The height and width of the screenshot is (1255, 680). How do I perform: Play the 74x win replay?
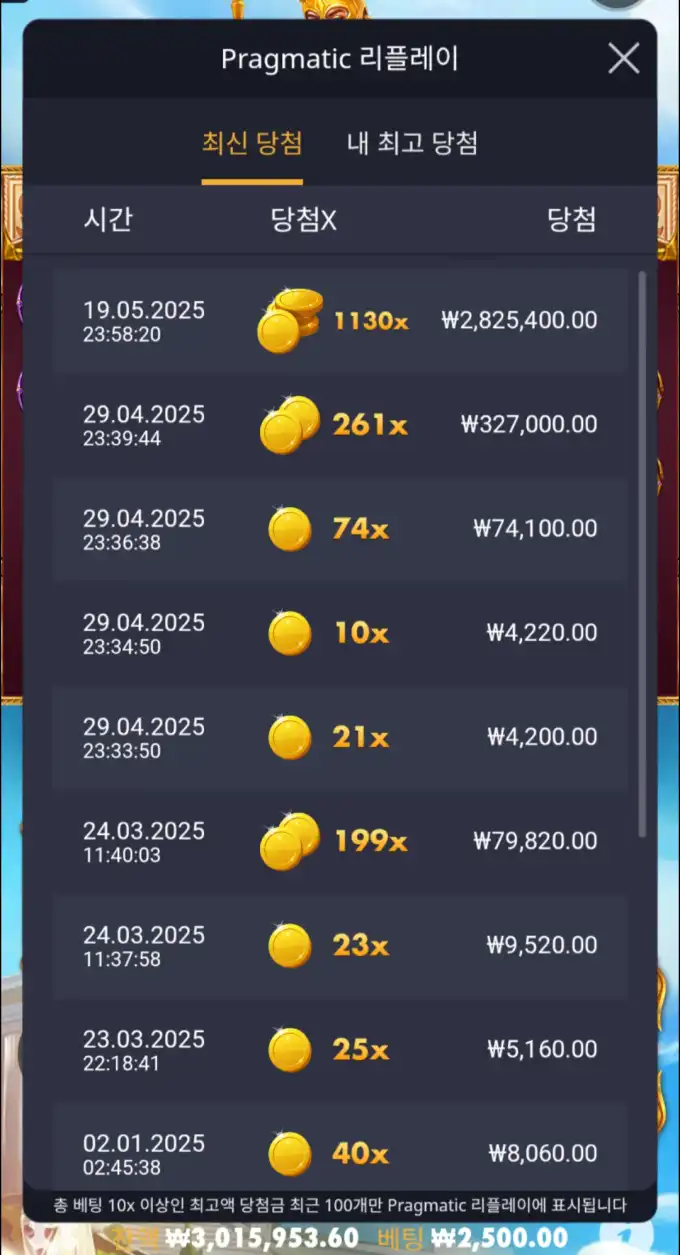click(x=340, y=529)
